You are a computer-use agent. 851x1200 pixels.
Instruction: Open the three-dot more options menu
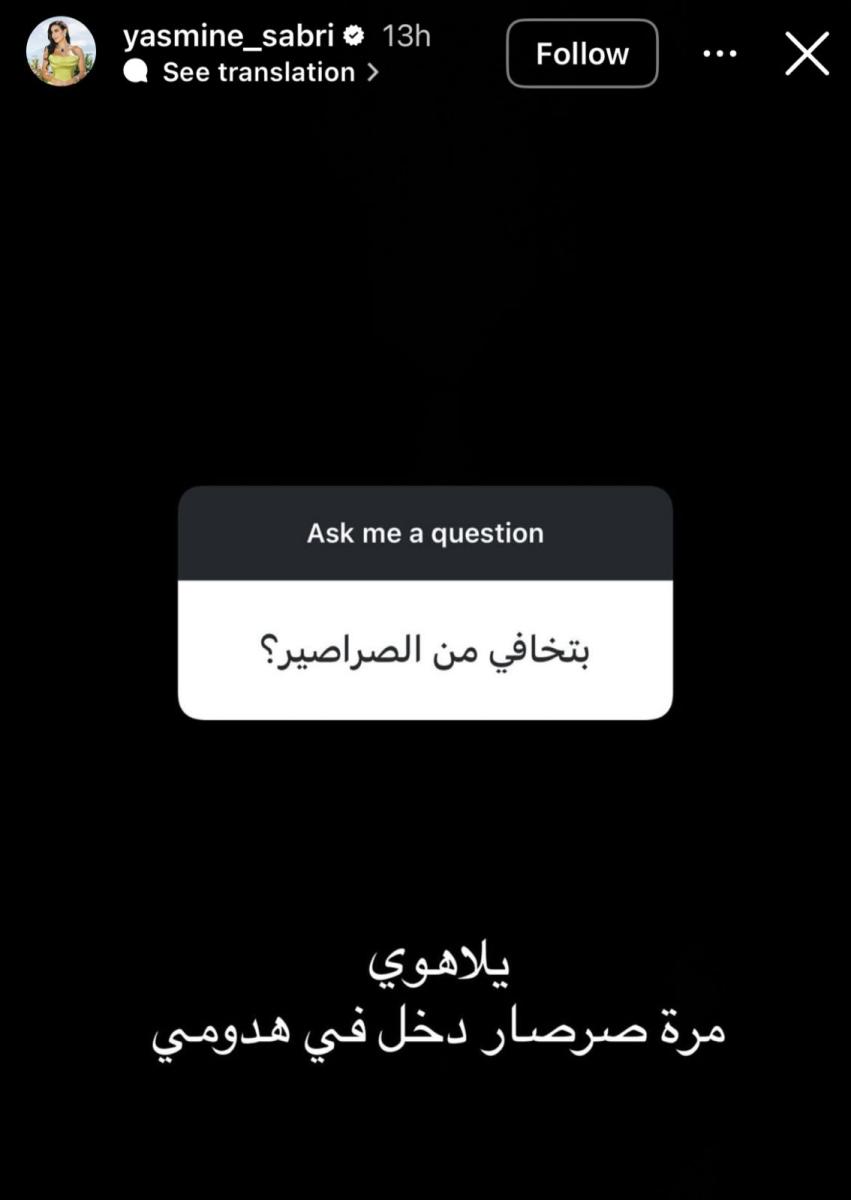click(x=720, y=54)
